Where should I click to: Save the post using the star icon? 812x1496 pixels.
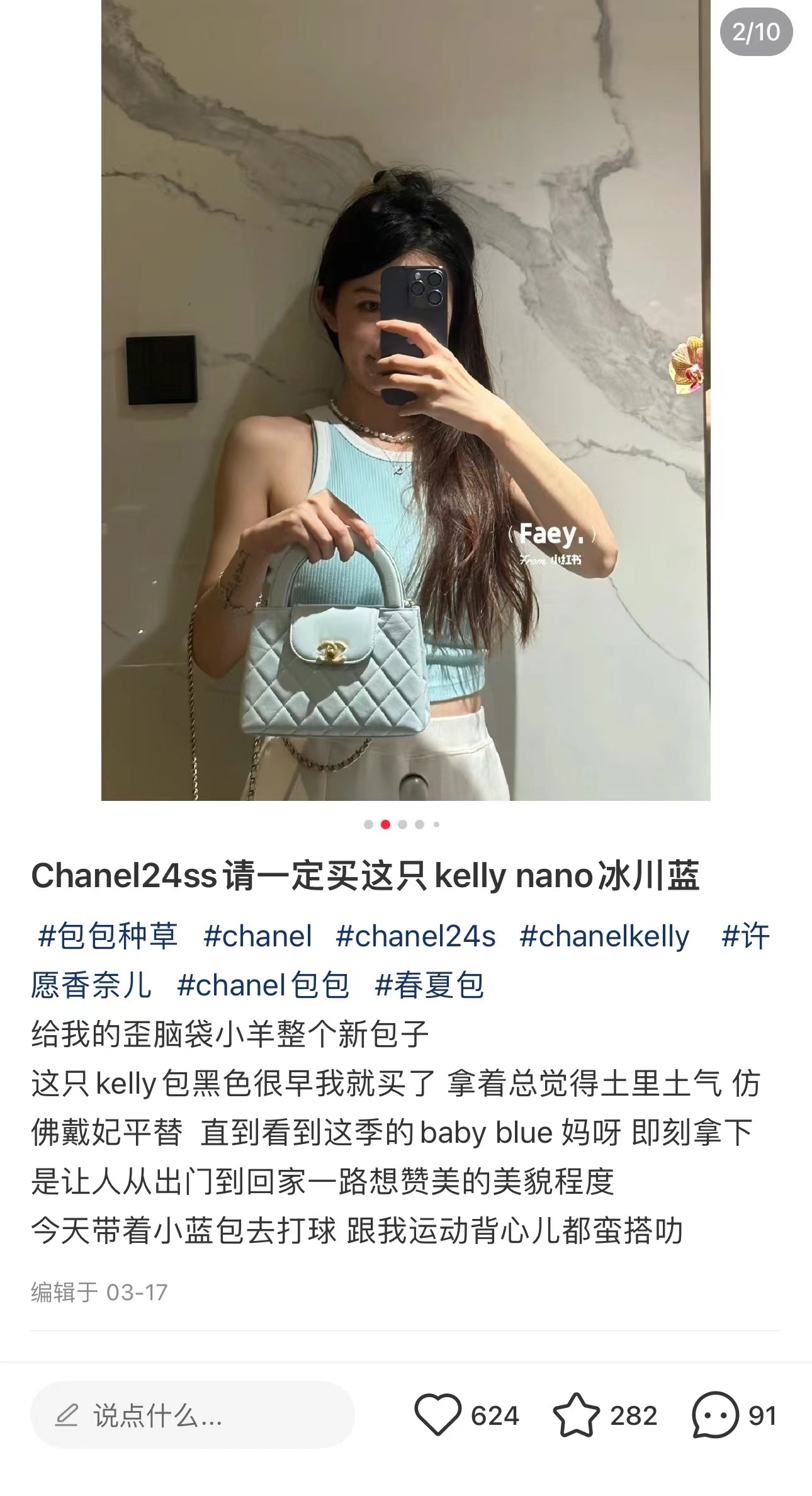pos(576,1415)
